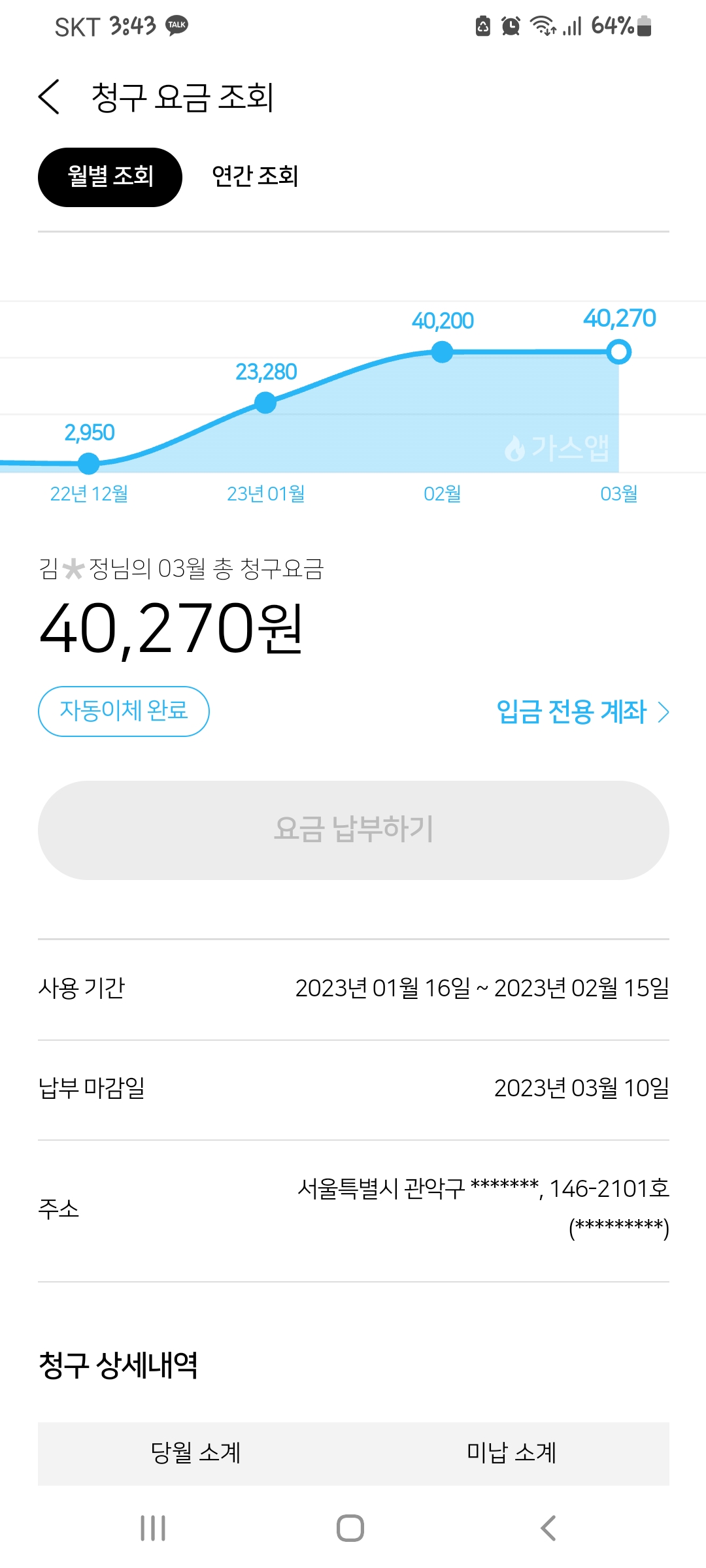Select the 03월 point on chart
The width and height of the screenshot is (706, 1568).
pos(618,352)
